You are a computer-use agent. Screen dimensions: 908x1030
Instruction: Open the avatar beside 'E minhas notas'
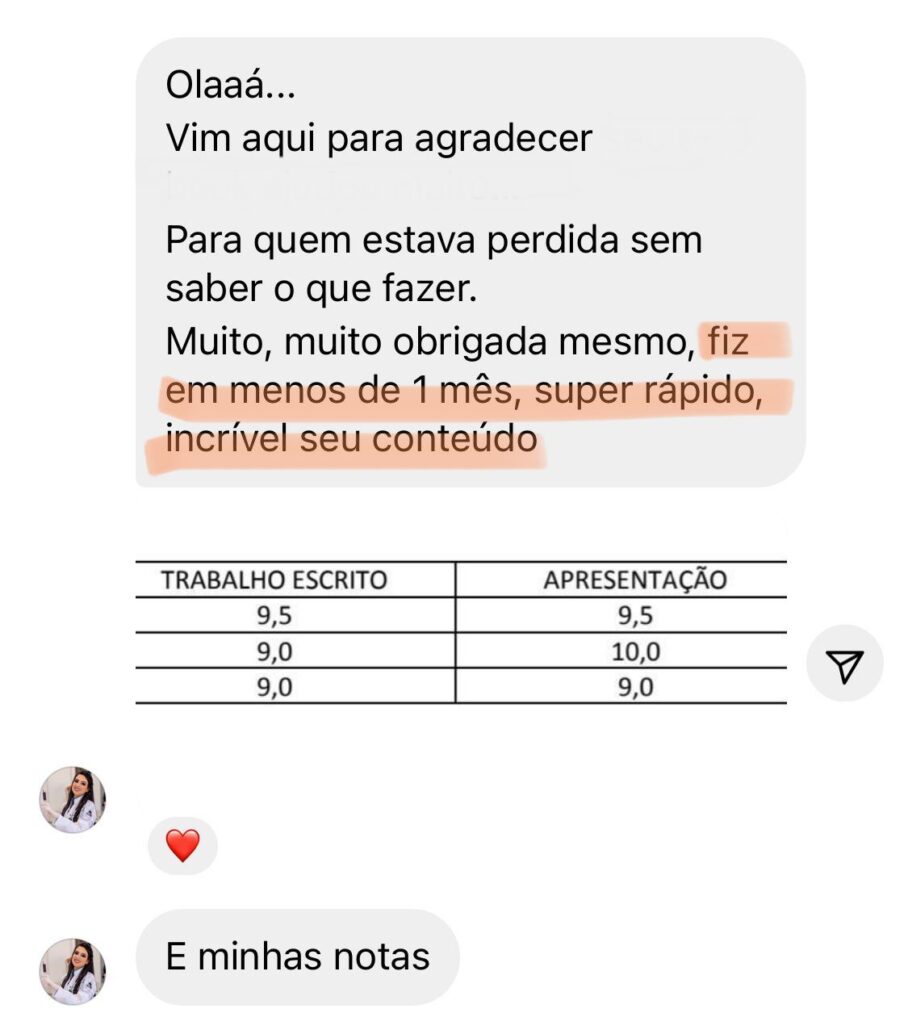(x=72, y=971)
